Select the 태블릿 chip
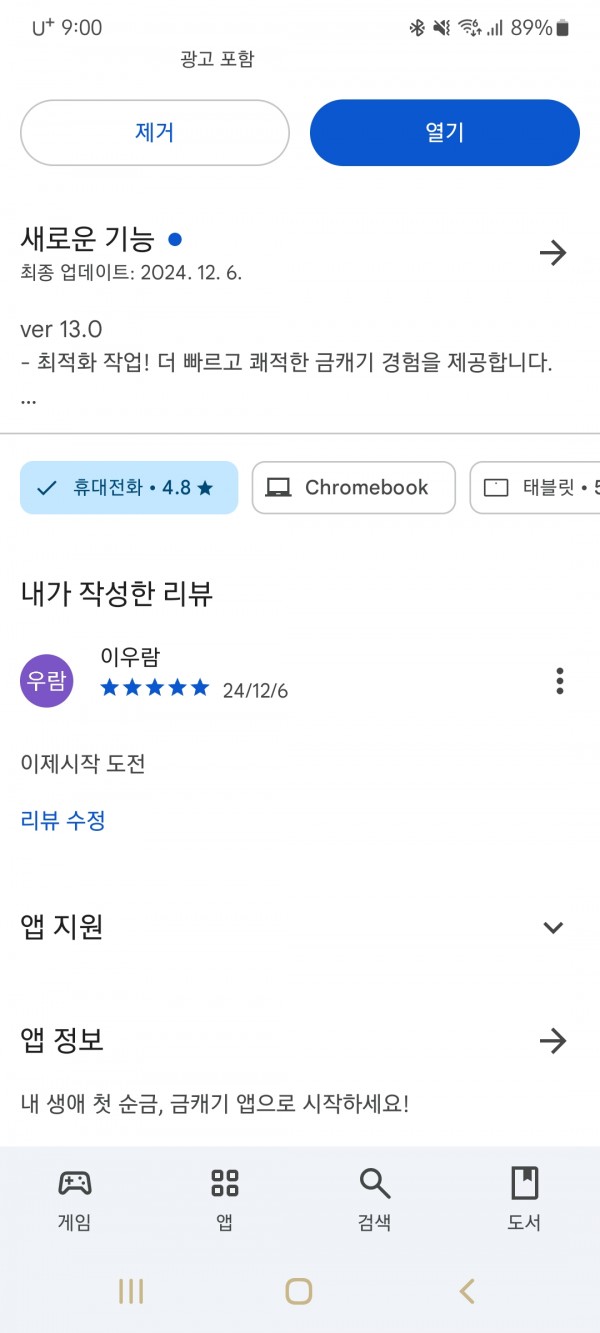The width and height of the screenshot is (600, 1333). [535, 488]
